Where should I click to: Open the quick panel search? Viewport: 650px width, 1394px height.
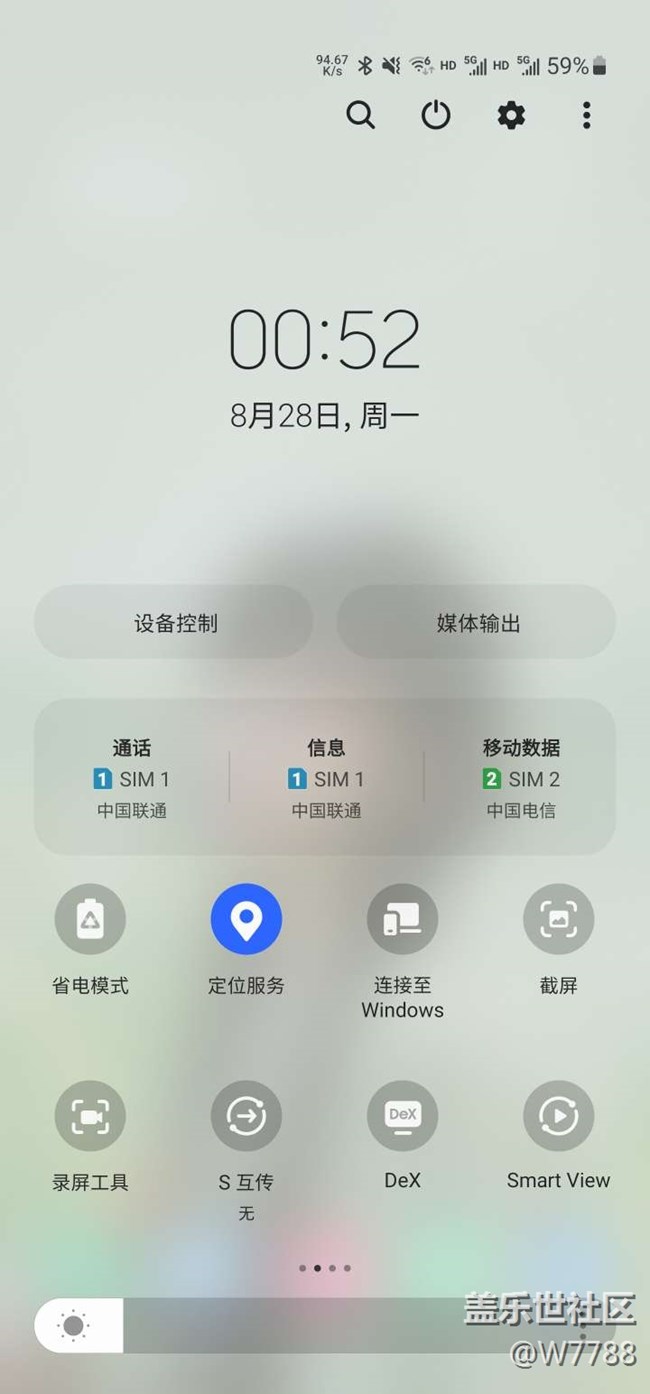361,116
